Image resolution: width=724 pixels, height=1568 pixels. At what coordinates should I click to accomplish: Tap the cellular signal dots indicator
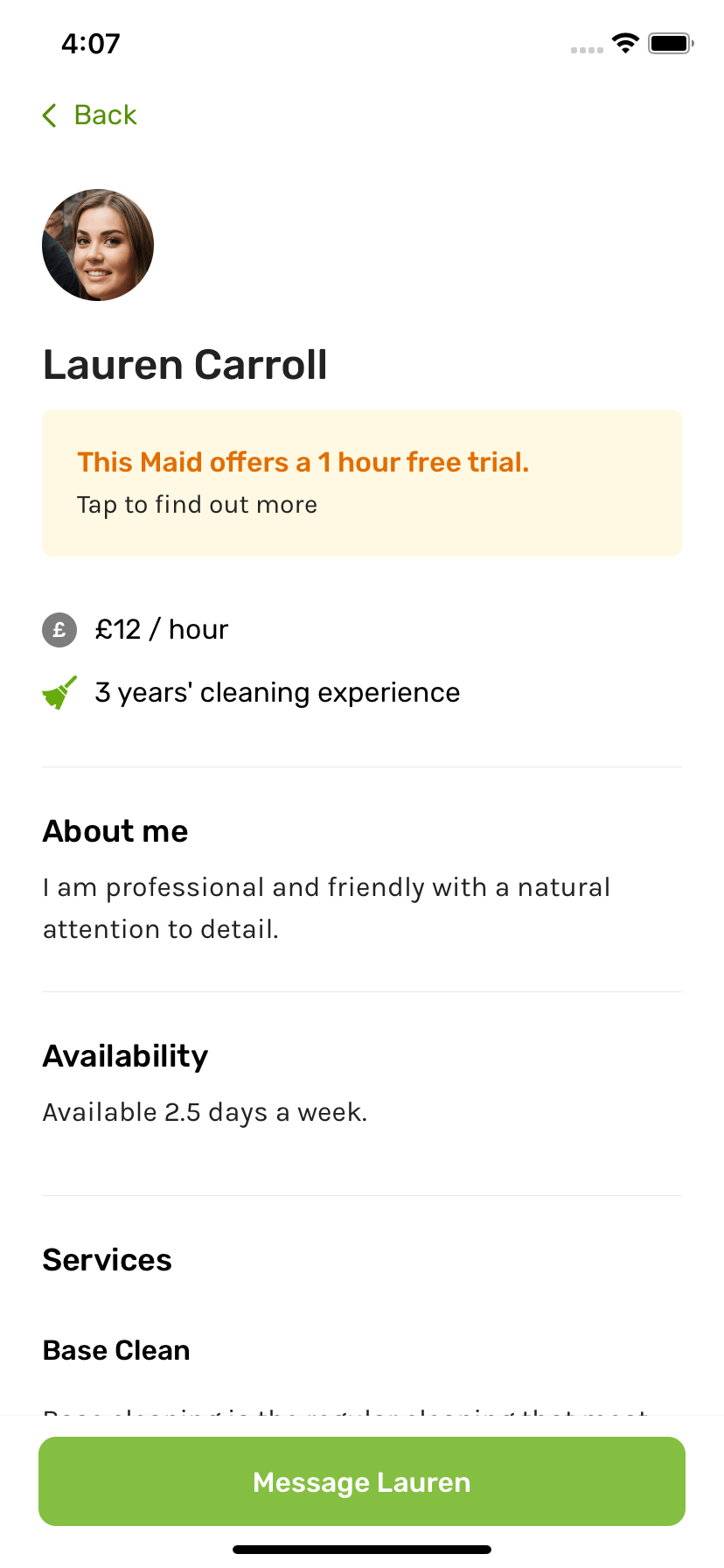(x=586, y=49)
